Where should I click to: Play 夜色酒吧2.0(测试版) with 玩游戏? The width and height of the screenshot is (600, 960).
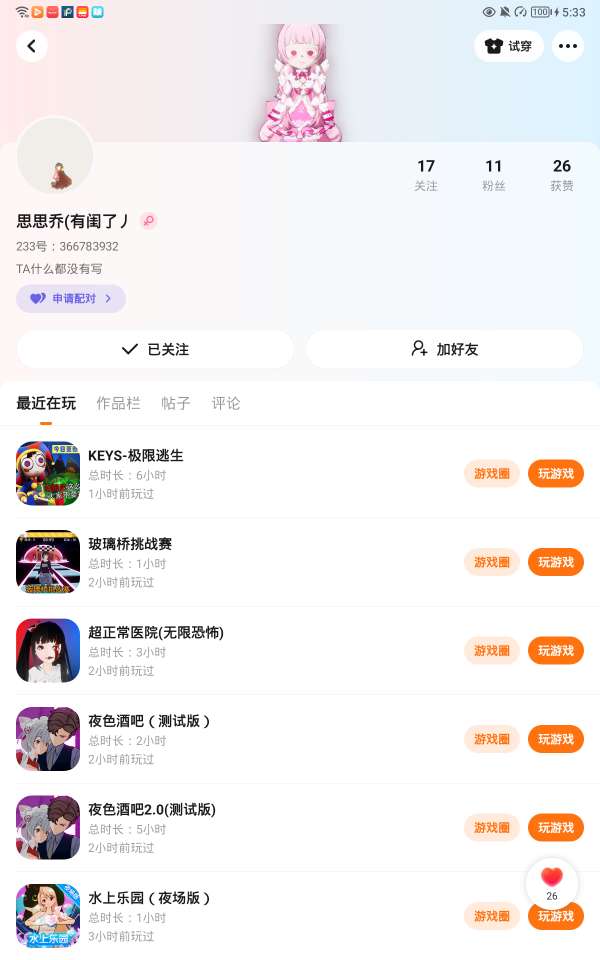[x=556, y=827]
